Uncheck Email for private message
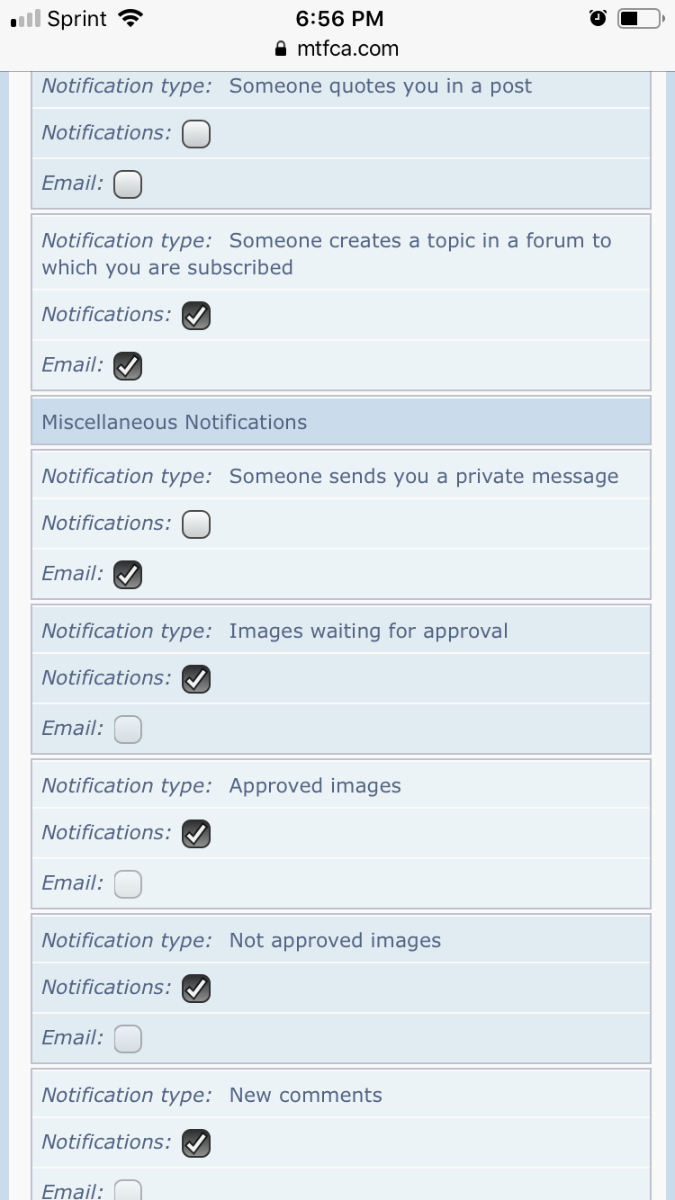Viewport: 675px width, 1200px height. click(x=128, y=575)
